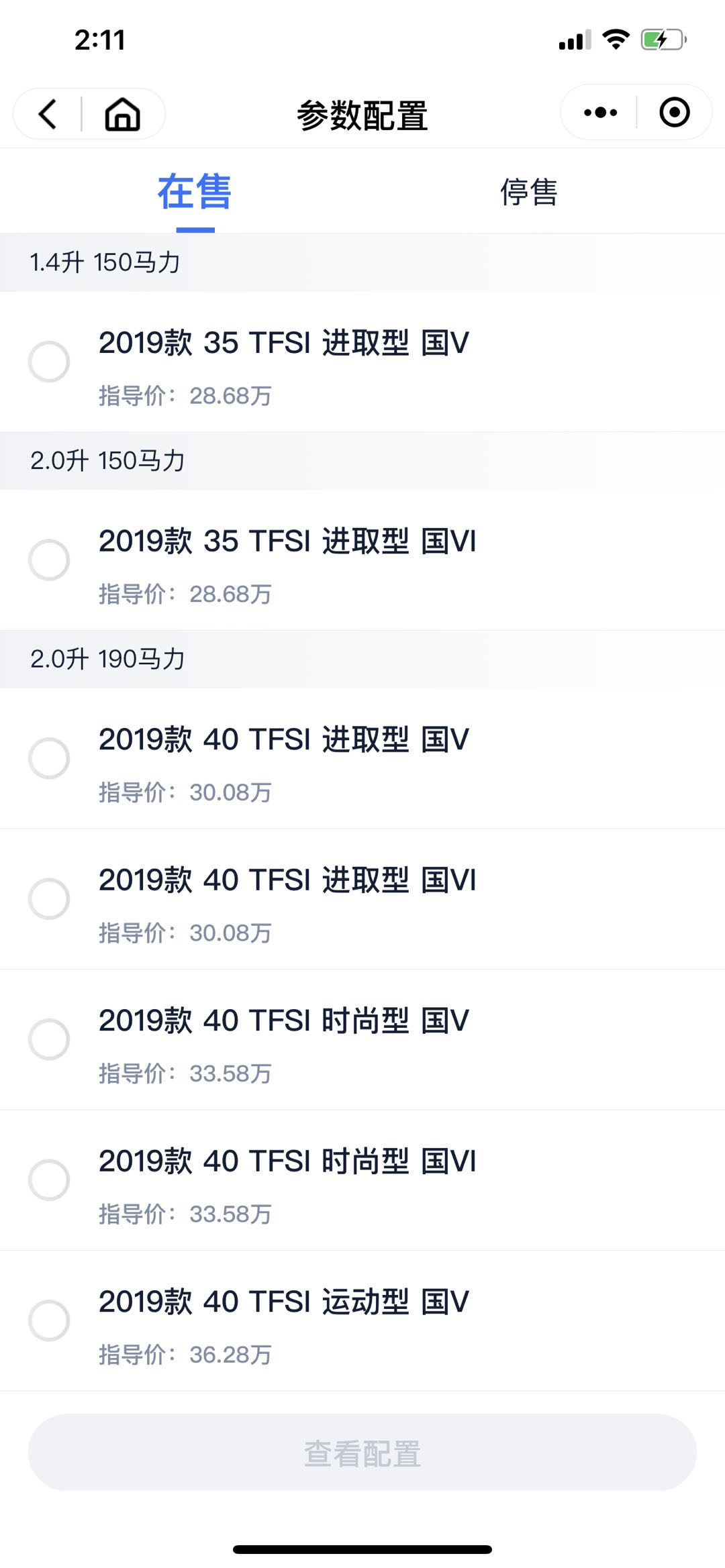Screen dimensions: 725x1568
Task: Close the mini program with circle icon
Action: click(x=674, y=113)
